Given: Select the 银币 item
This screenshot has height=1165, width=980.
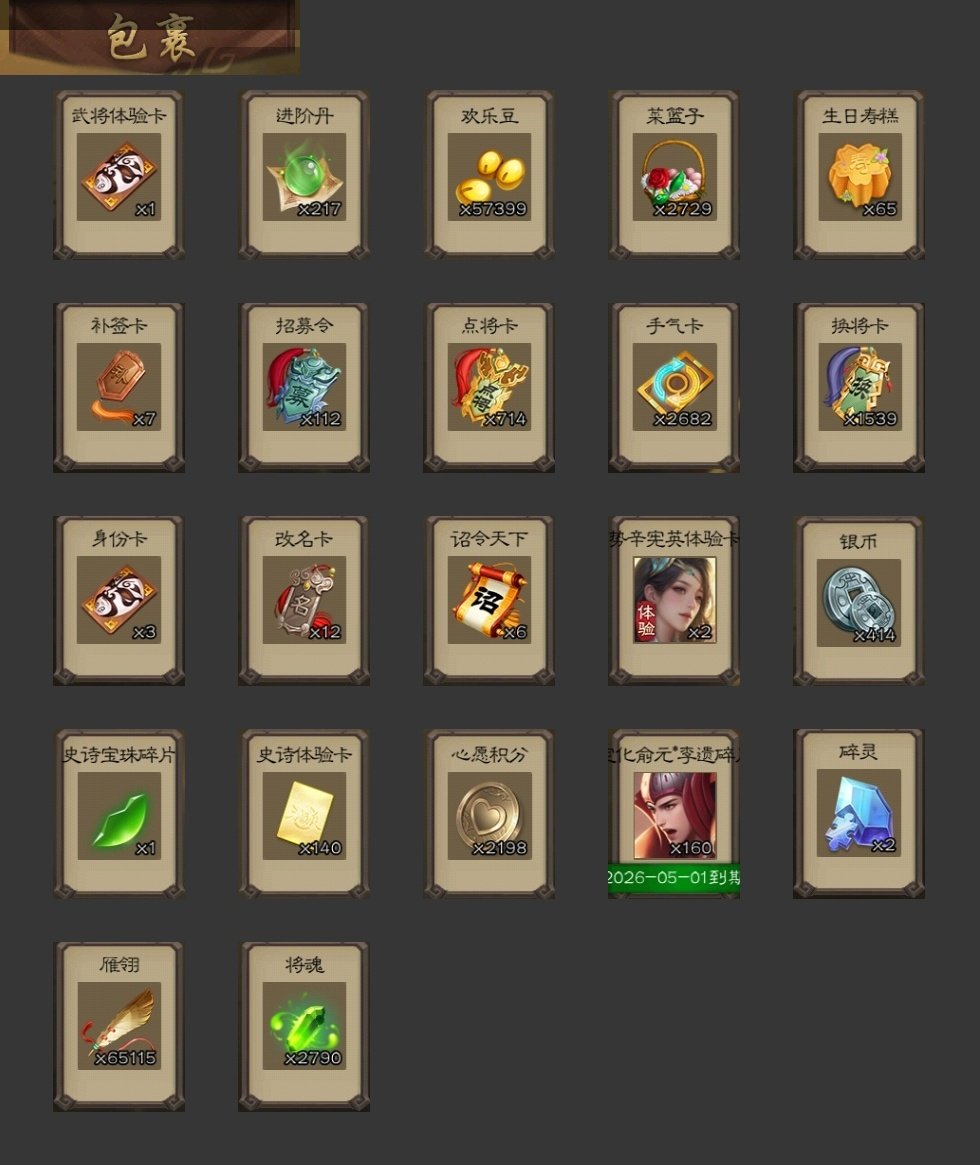Looking at the screenshot, I should point(859,602).
